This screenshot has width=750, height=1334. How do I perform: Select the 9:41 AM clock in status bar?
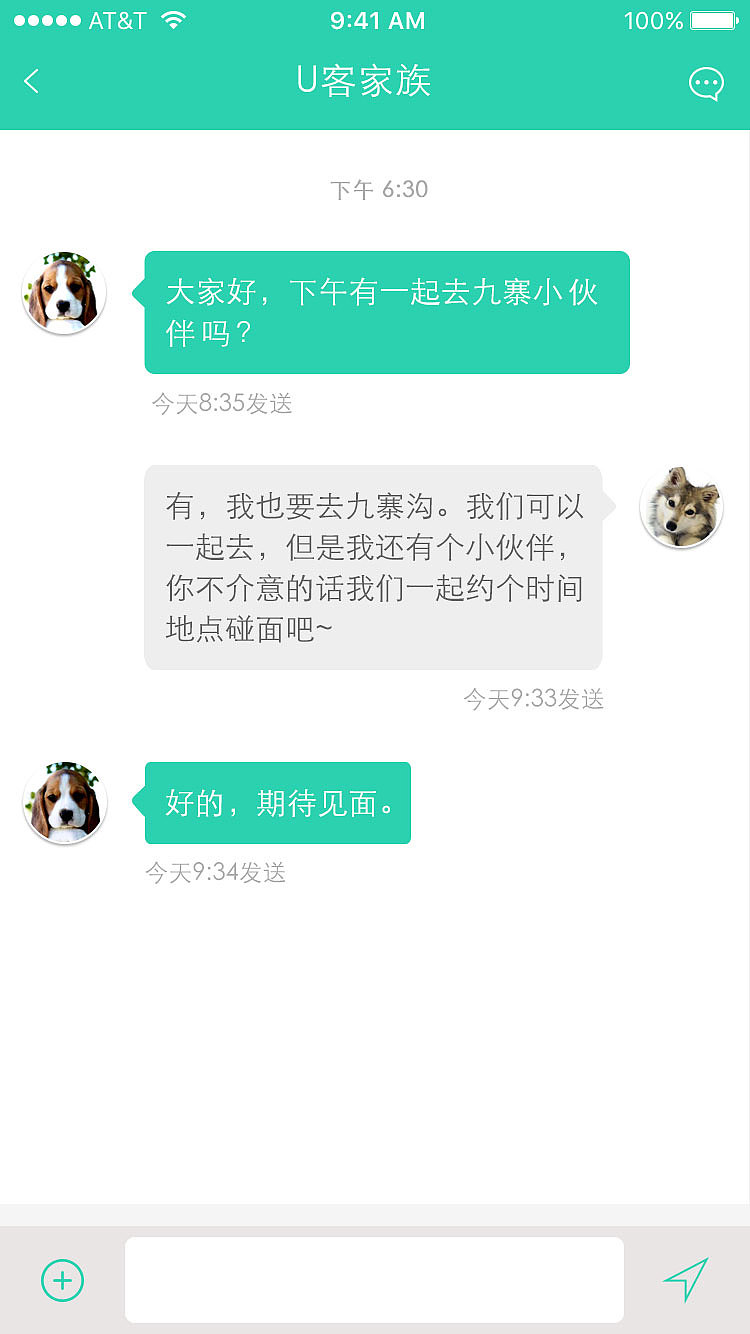click(375, 19)
